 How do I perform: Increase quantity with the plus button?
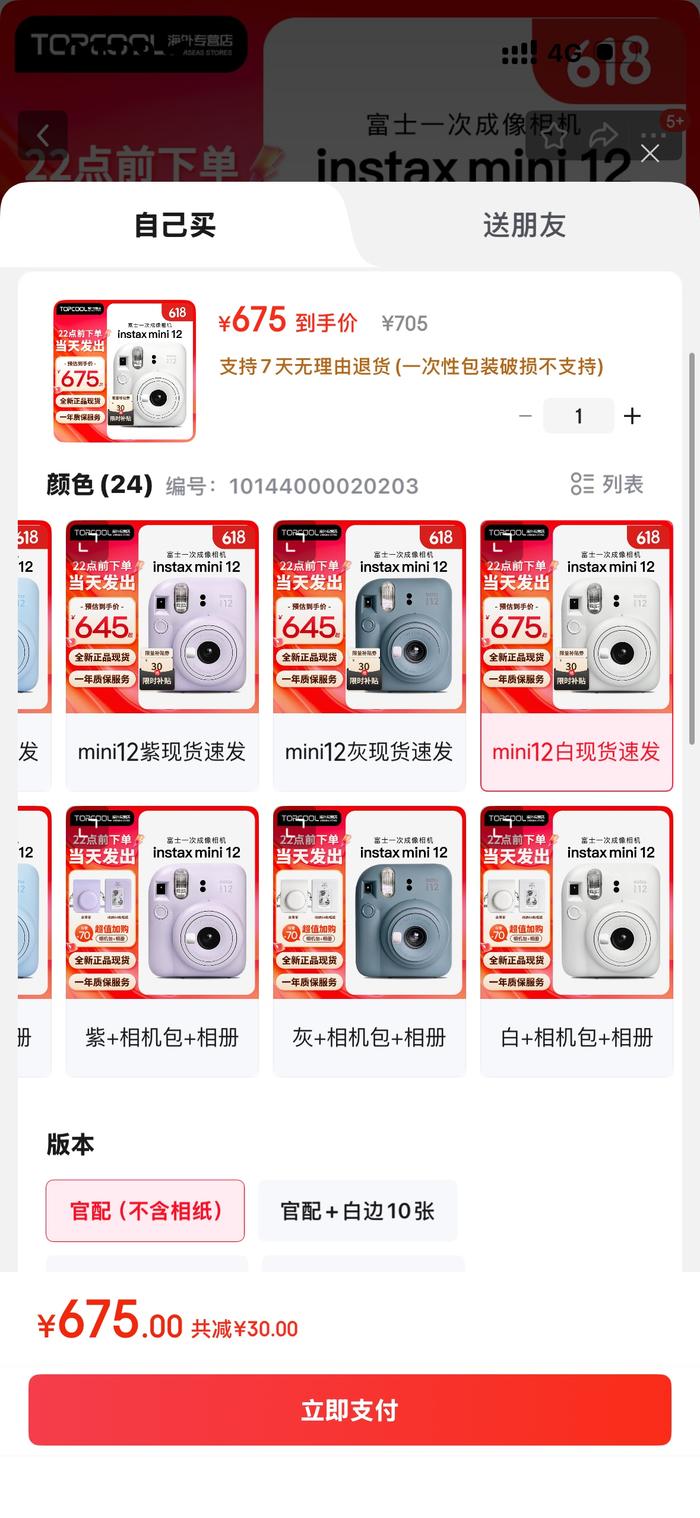click(632, 416)
